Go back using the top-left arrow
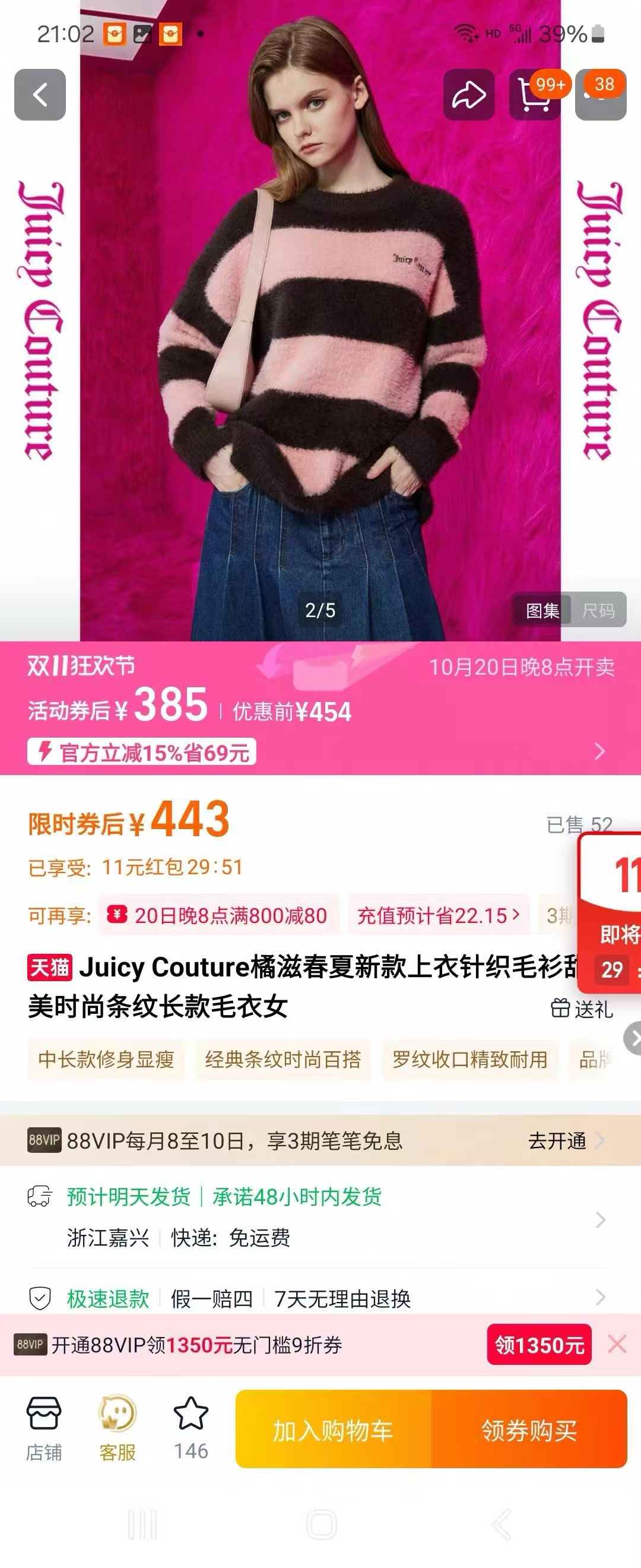The height and width of the screenshot is (1568, 641). tap(40, 94)
